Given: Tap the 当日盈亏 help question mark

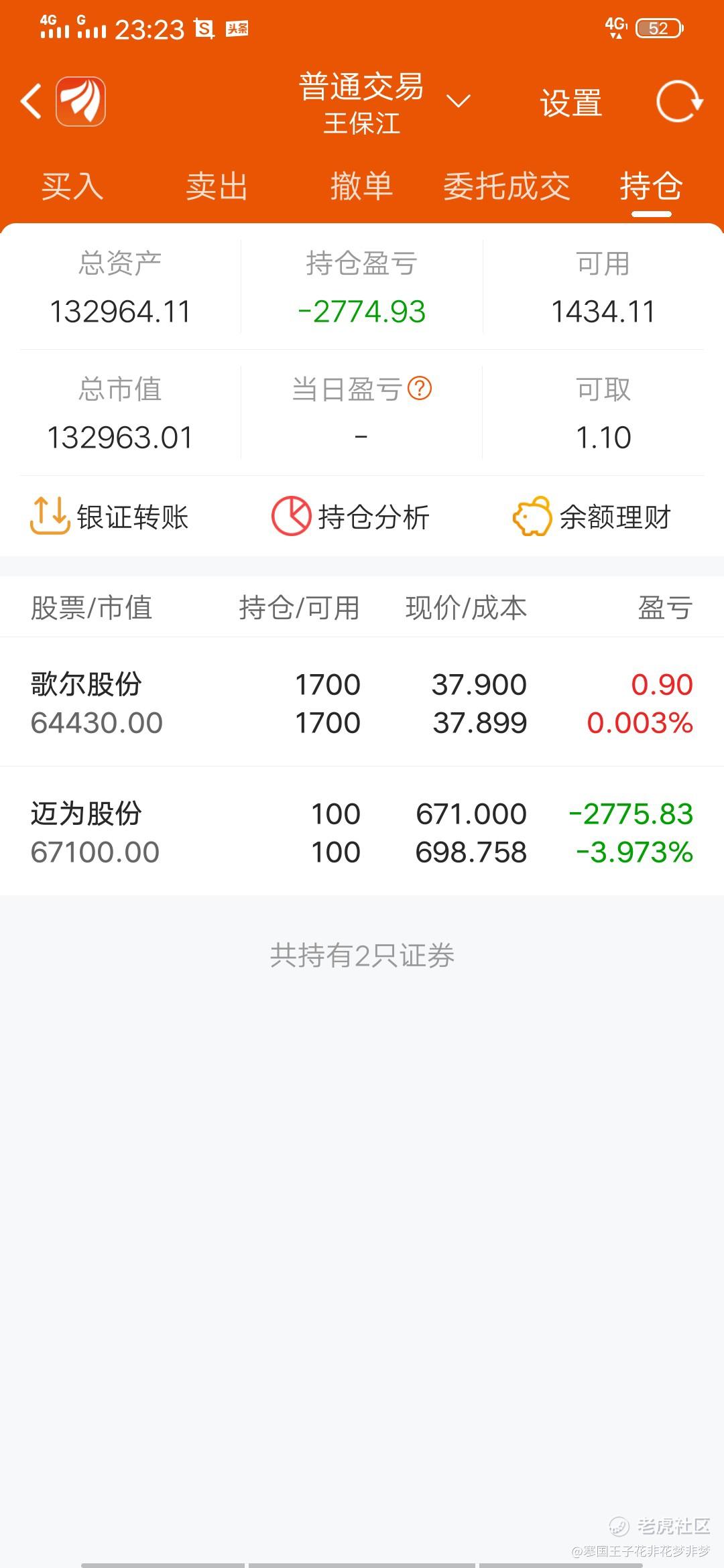Looking at the screenshot, I should click(420, 388).
